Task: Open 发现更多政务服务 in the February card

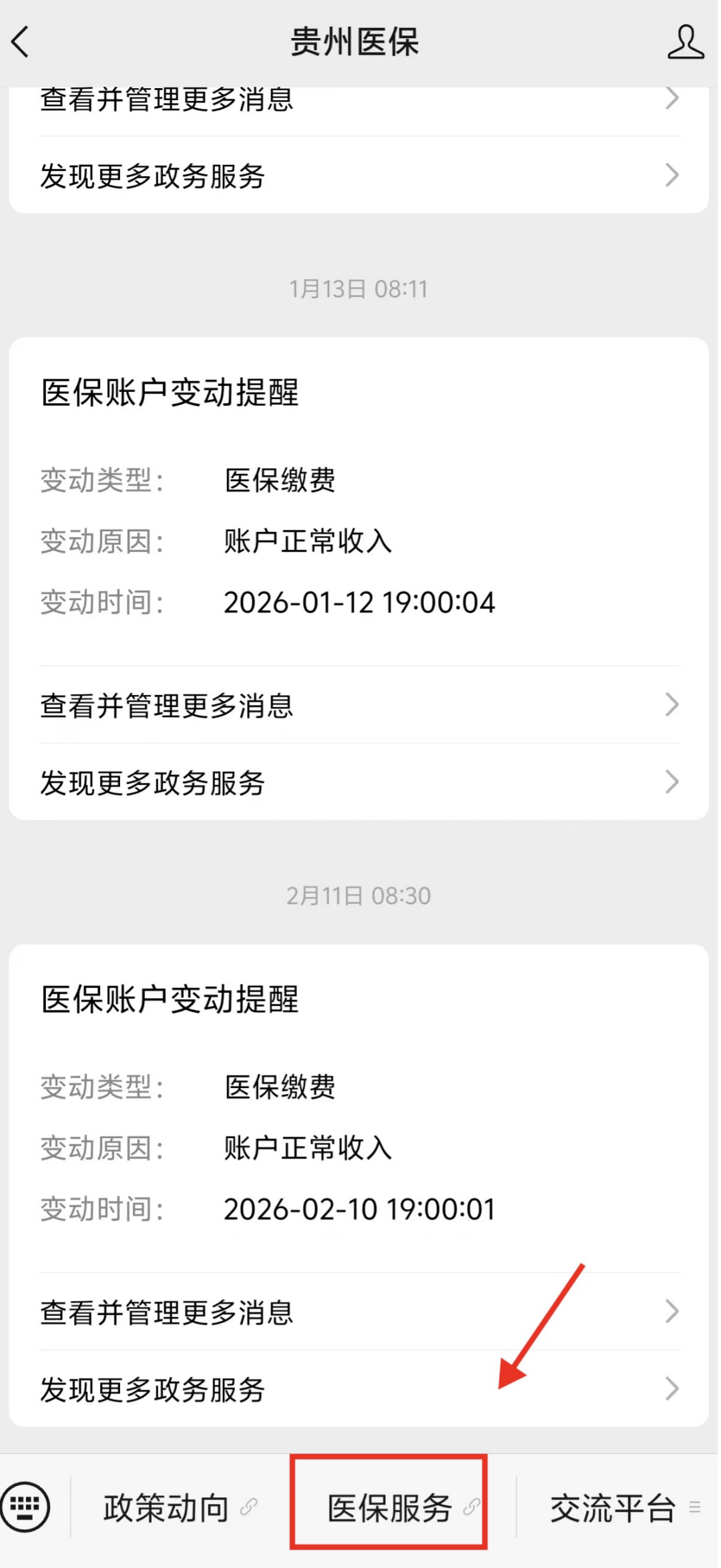Action: [x=152, y=1389]
